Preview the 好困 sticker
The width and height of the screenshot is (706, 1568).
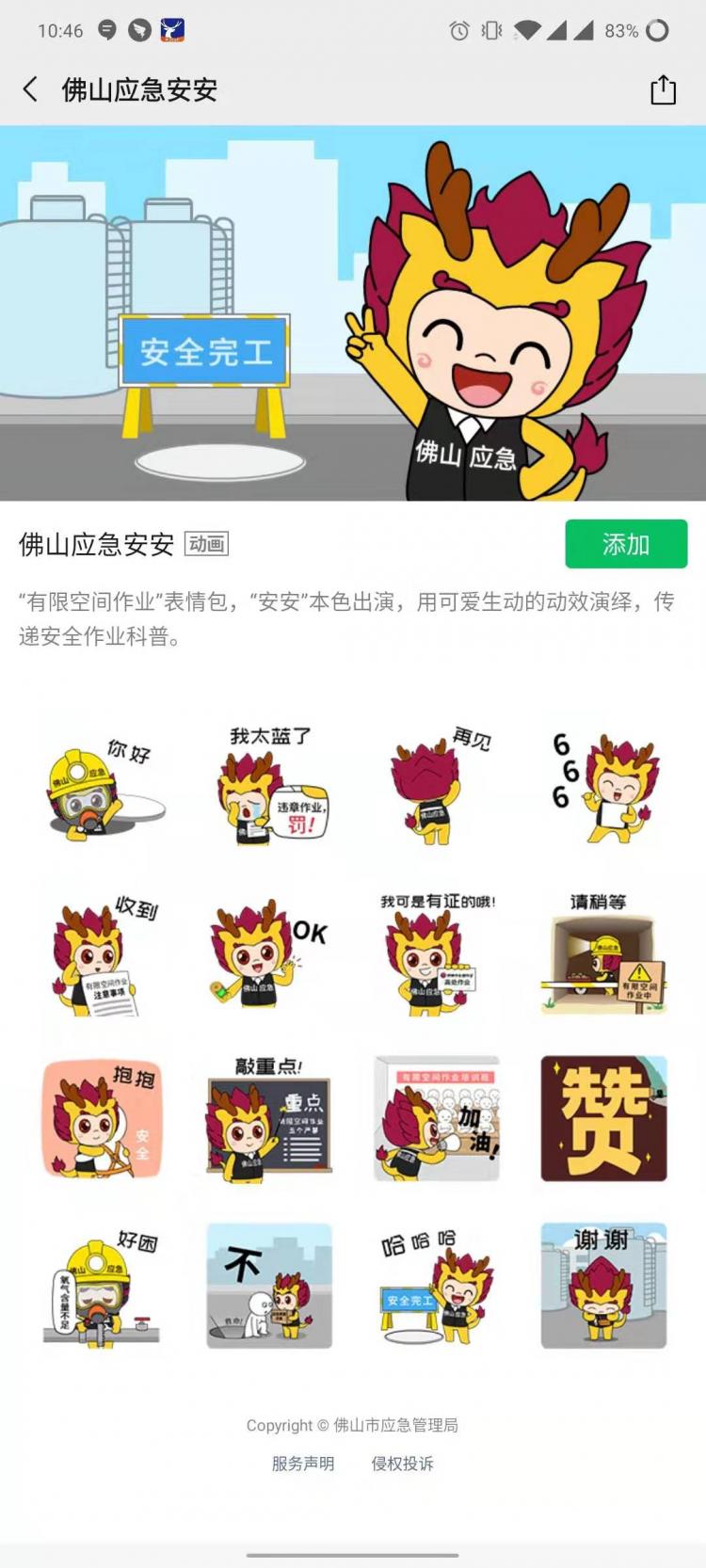(104, 1286)
